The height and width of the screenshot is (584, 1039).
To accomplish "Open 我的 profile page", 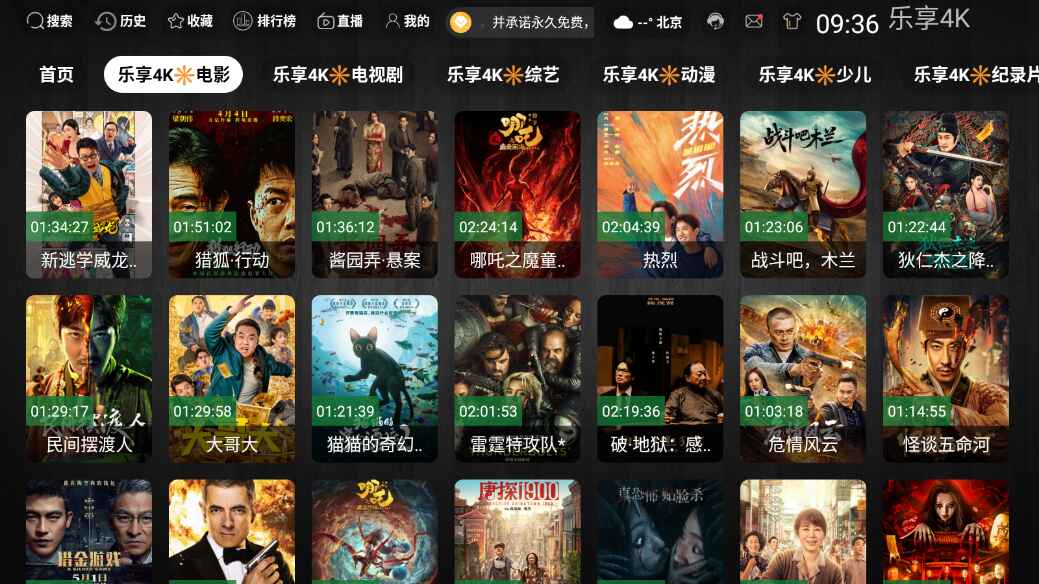I will click(407, 21).
